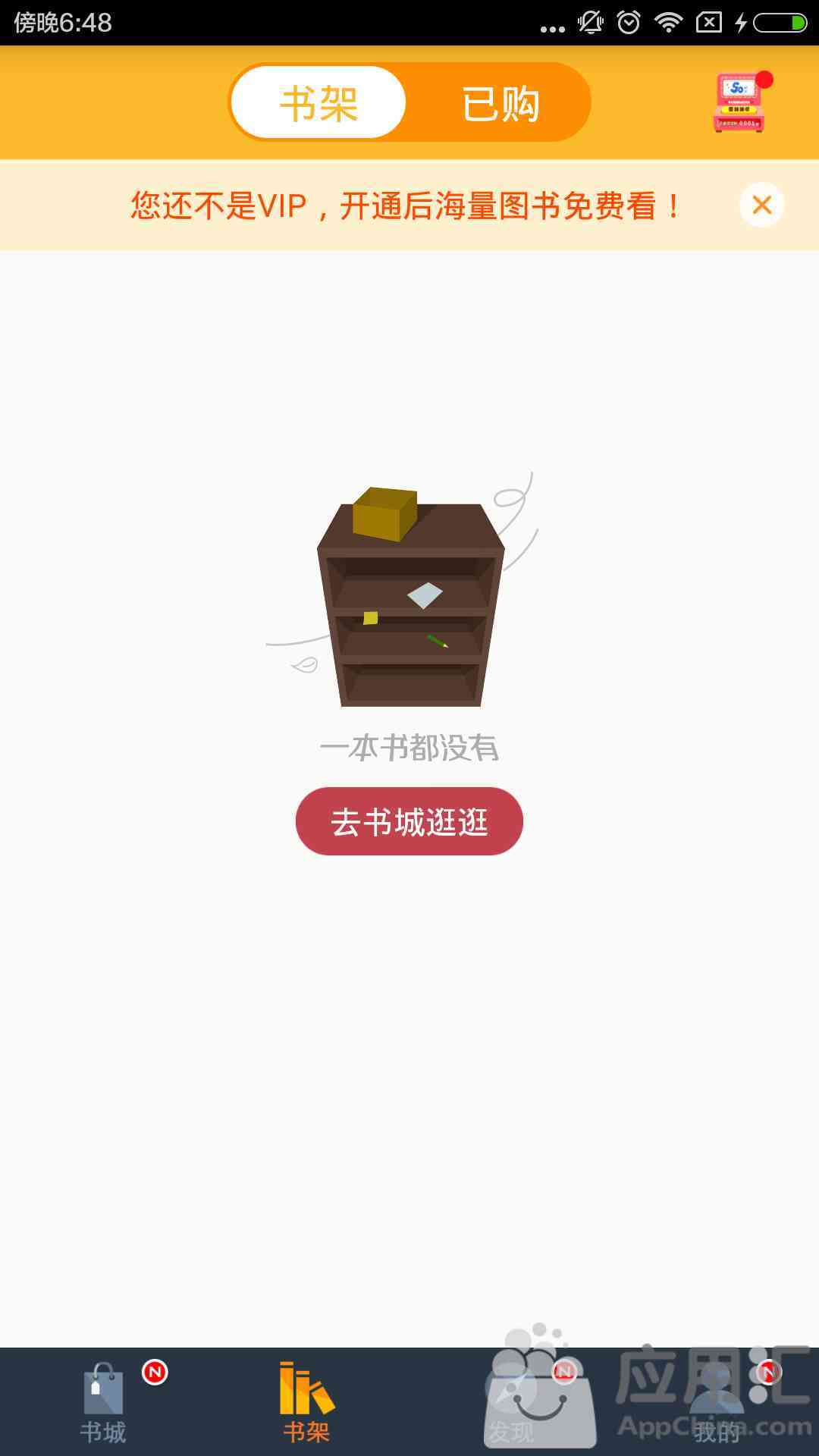Open the 发现 bottom tab
The image size is (819, 1456).
[x=512, y=1403]
